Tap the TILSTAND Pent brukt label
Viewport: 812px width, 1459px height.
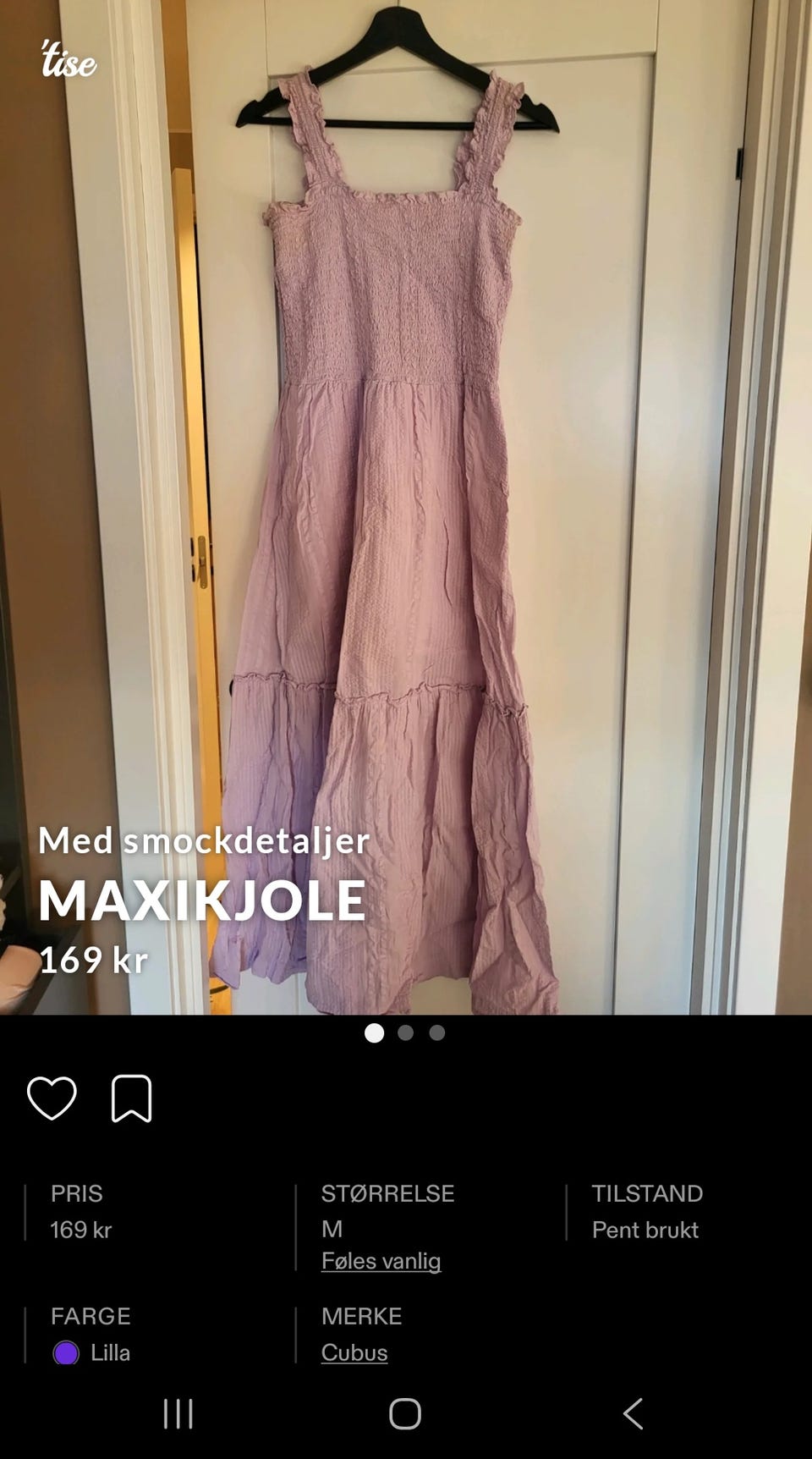tap(644, 1230)
